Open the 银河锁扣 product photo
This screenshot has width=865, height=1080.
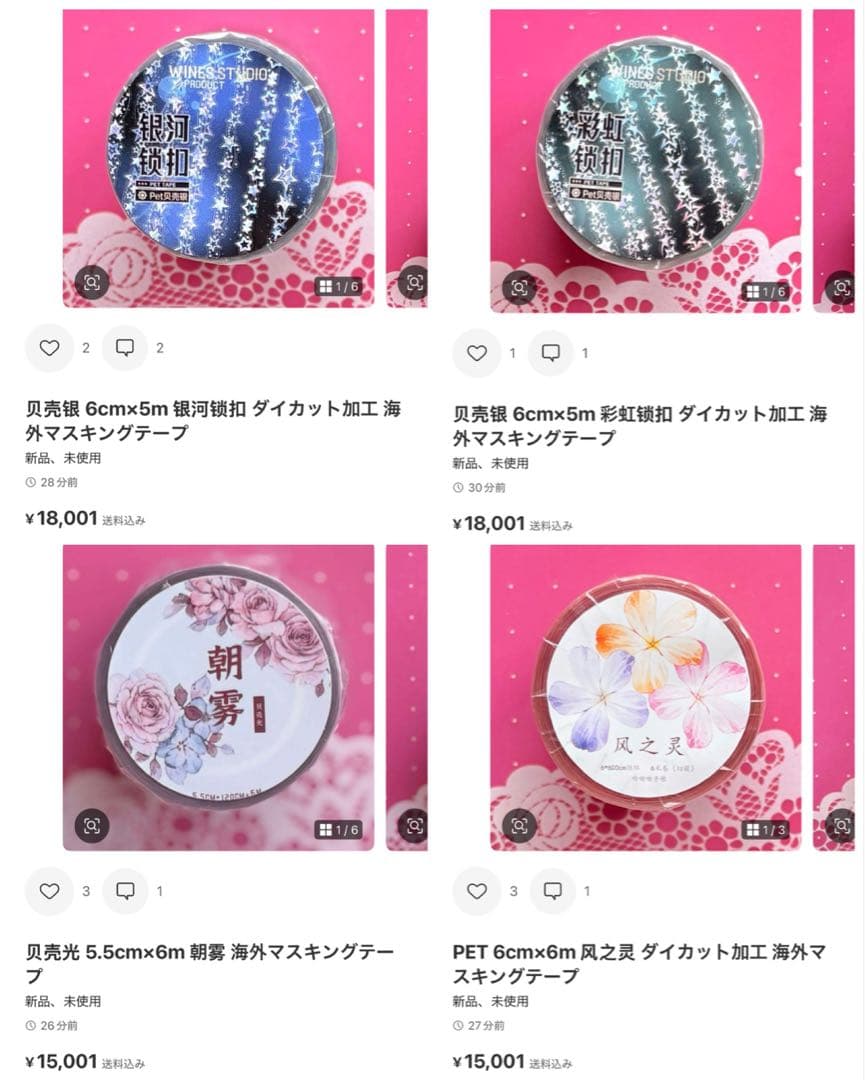click(x=218, y=150)
